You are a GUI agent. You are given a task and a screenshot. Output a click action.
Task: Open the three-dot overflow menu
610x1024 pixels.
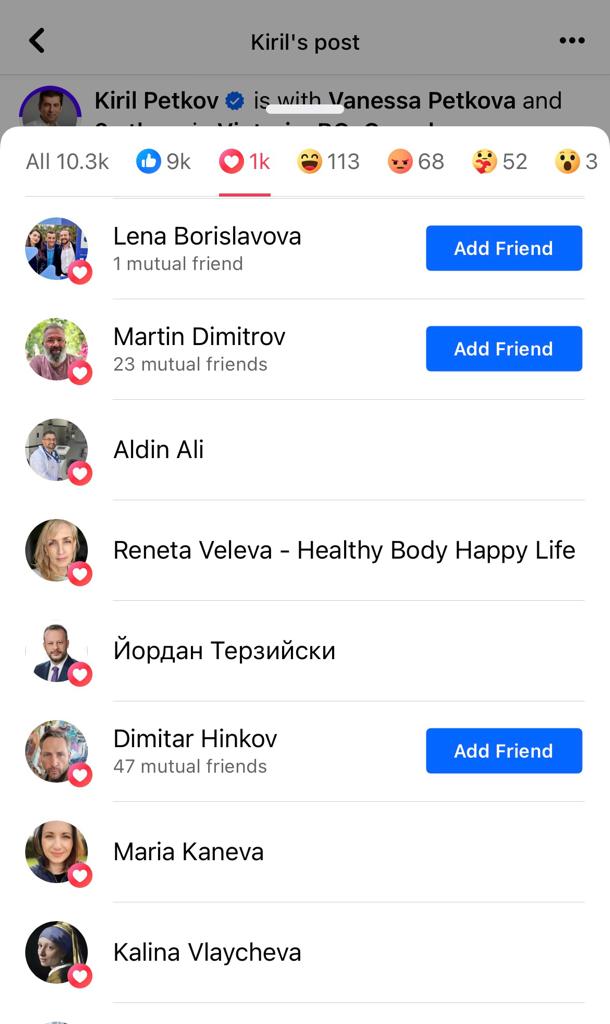(x=571, y=41)
